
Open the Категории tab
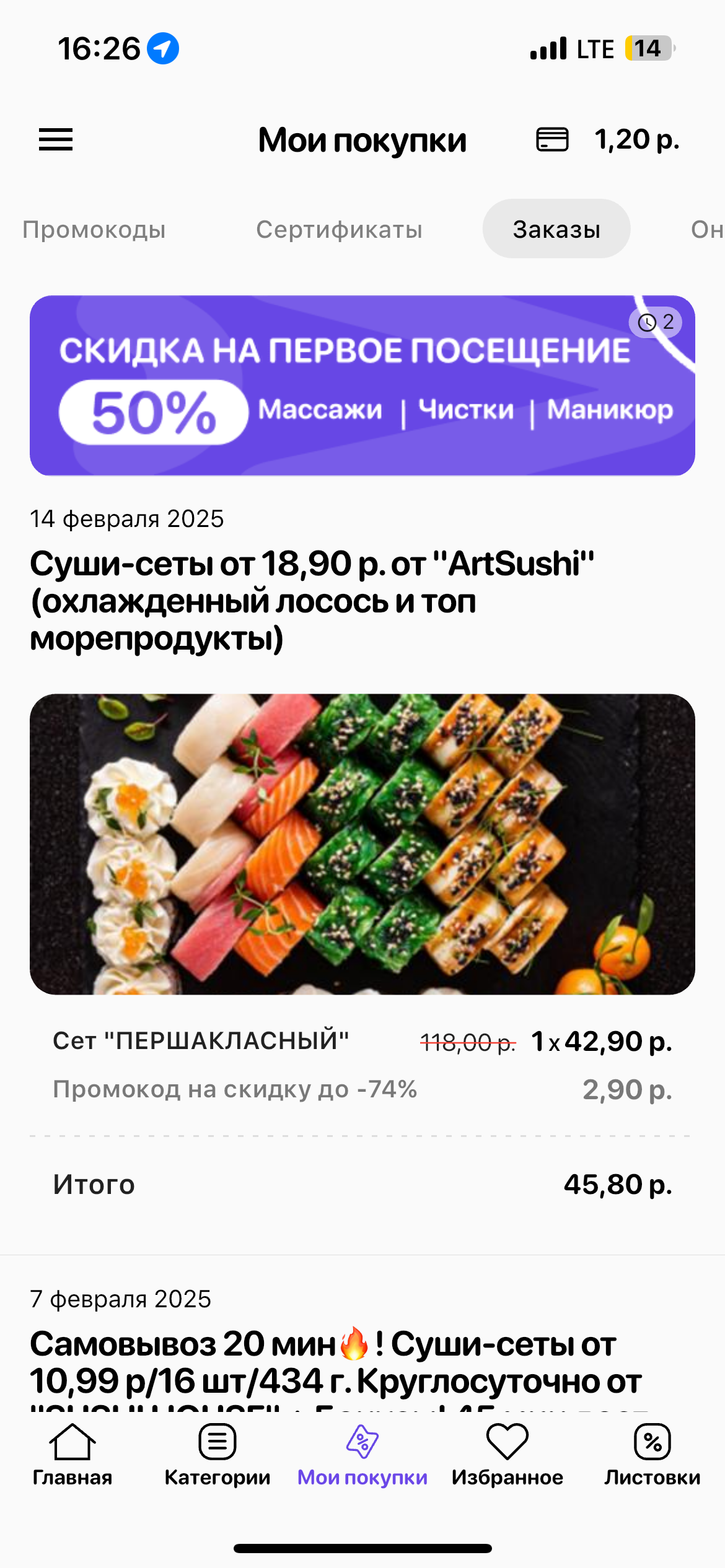coord(217,1455)
